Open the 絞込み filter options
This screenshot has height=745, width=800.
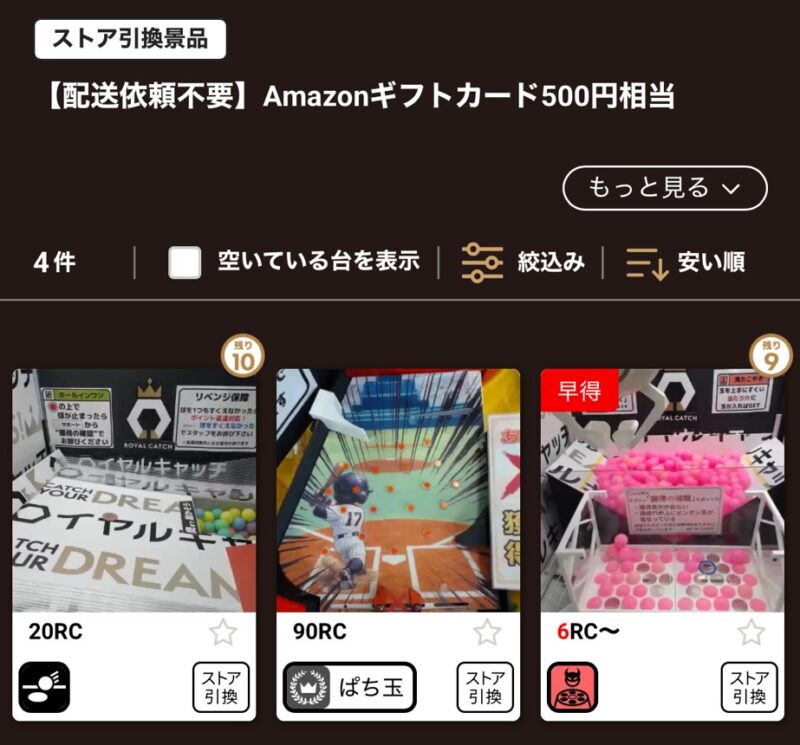pos(523,262)
